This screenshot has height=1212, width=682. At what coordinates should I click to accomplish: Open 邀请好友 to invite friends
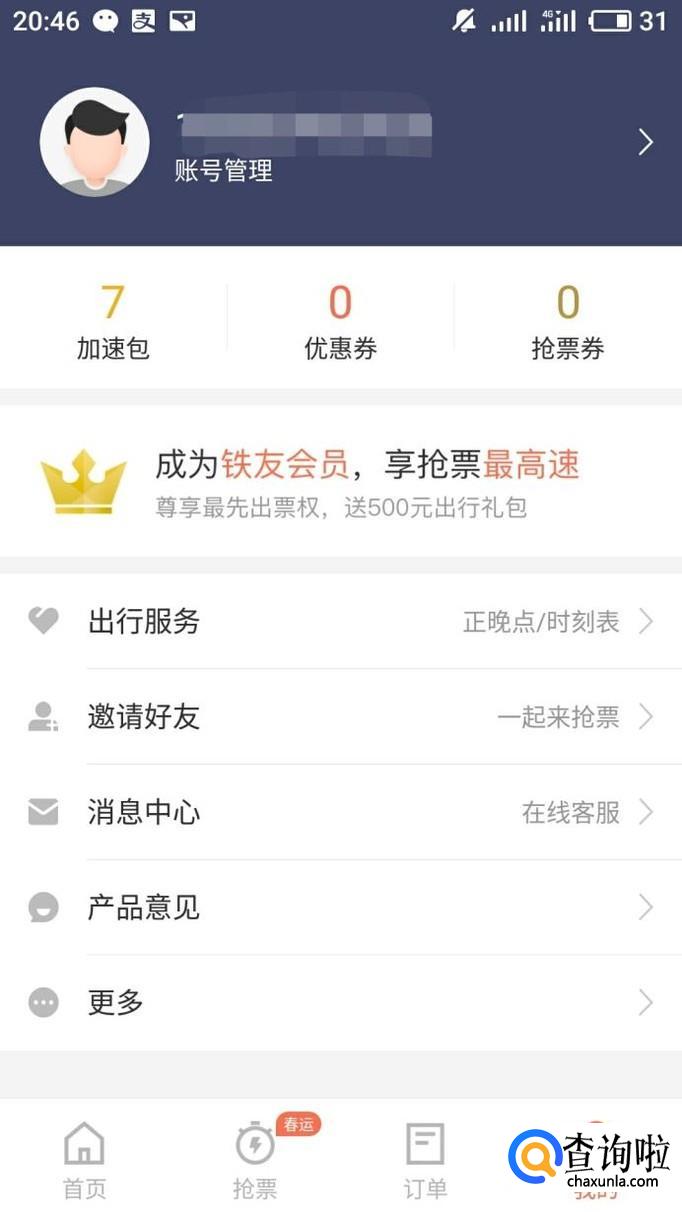point(340,717)
